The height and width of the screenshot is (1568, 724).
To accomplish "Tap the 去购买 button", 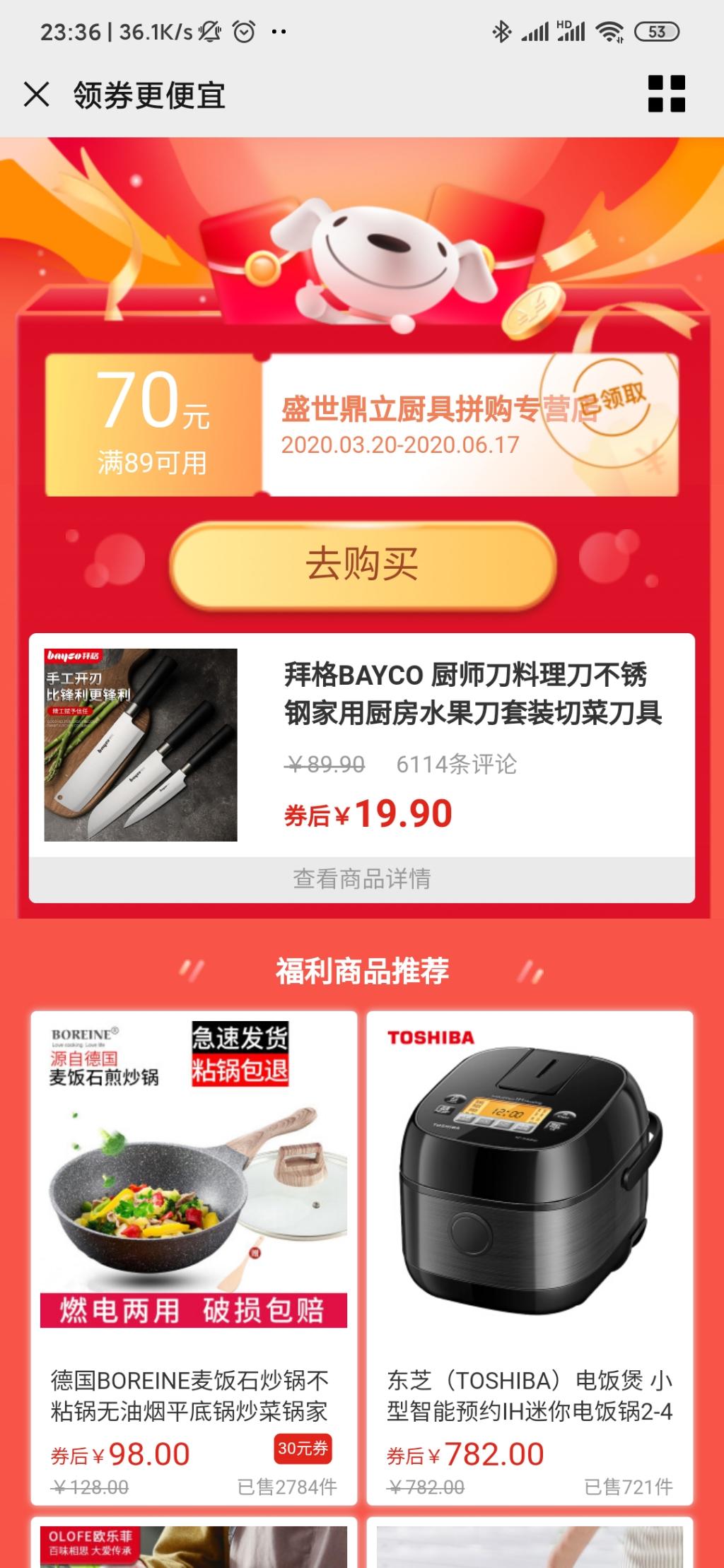I will (362, 565).
